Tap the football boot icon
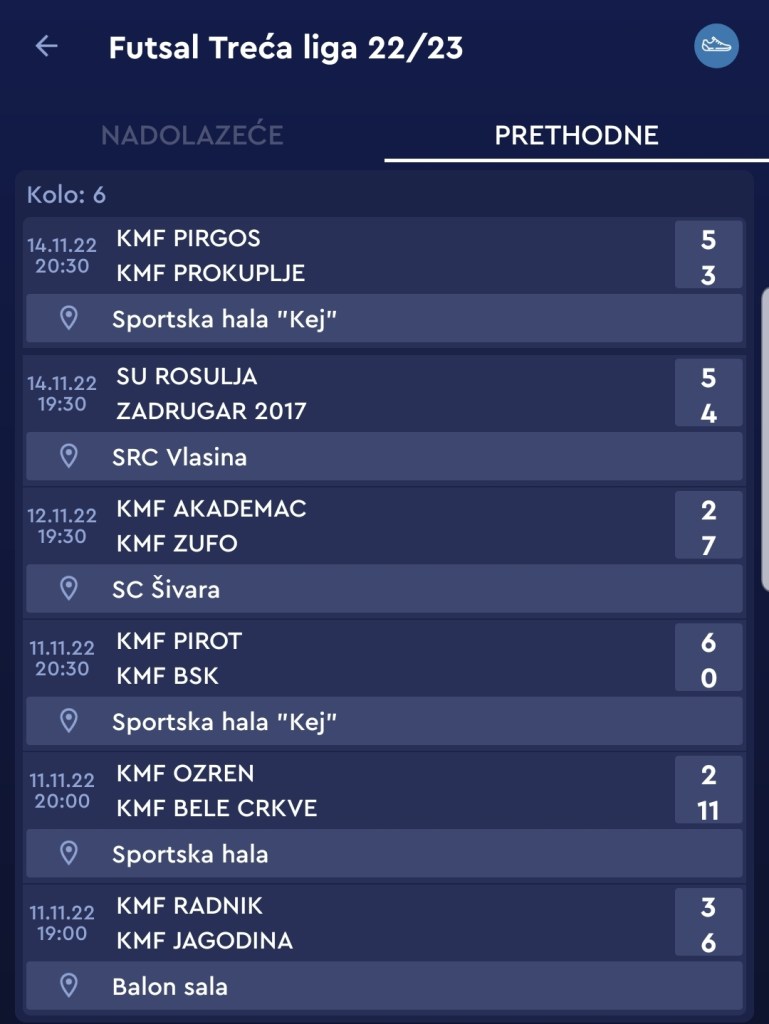This screenshot has width=769, height=1024. point(716,46)
